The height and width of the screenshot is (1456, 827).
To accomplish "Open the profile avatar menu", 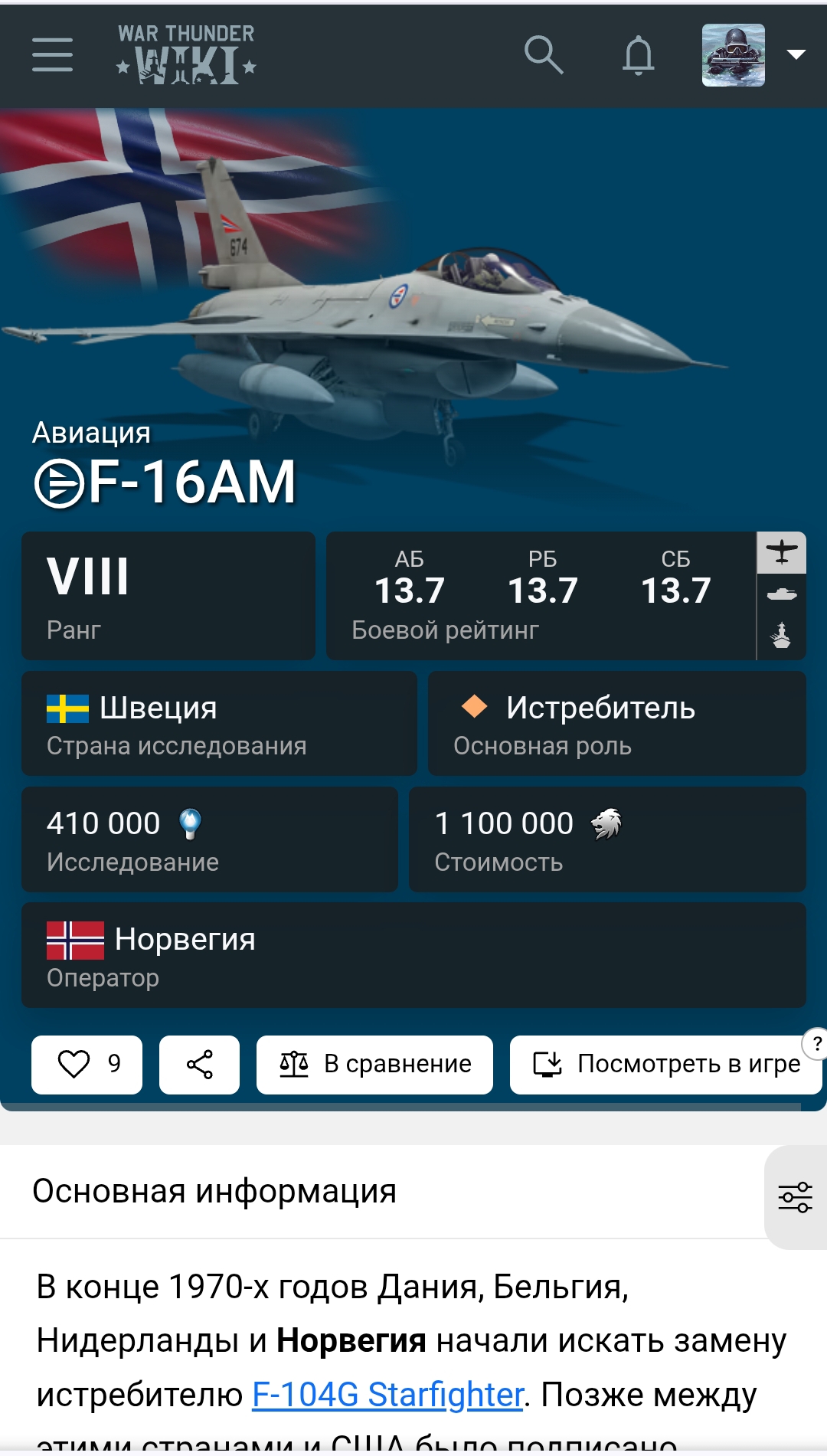I will click(x=733, y=55).
